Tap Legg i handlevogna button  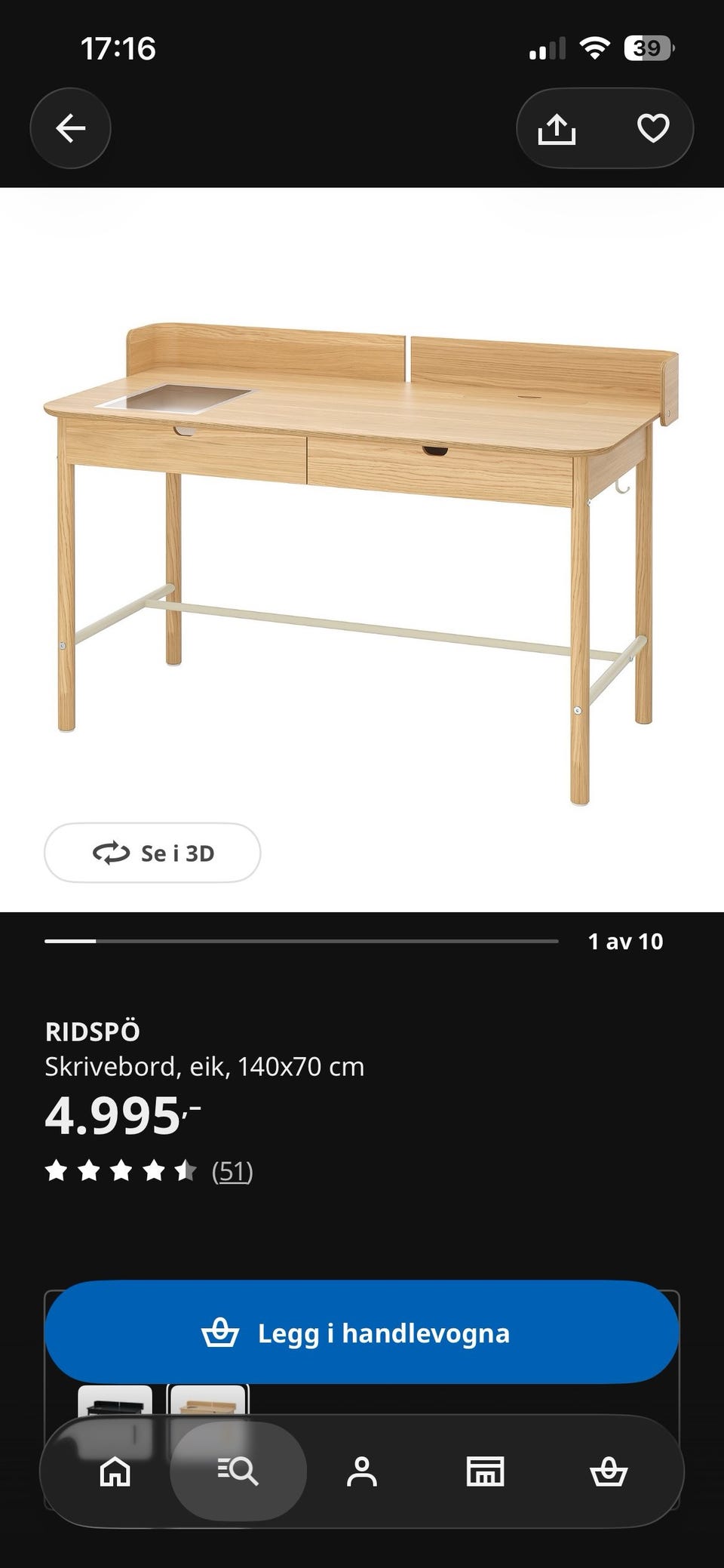tap(362, 1333)
